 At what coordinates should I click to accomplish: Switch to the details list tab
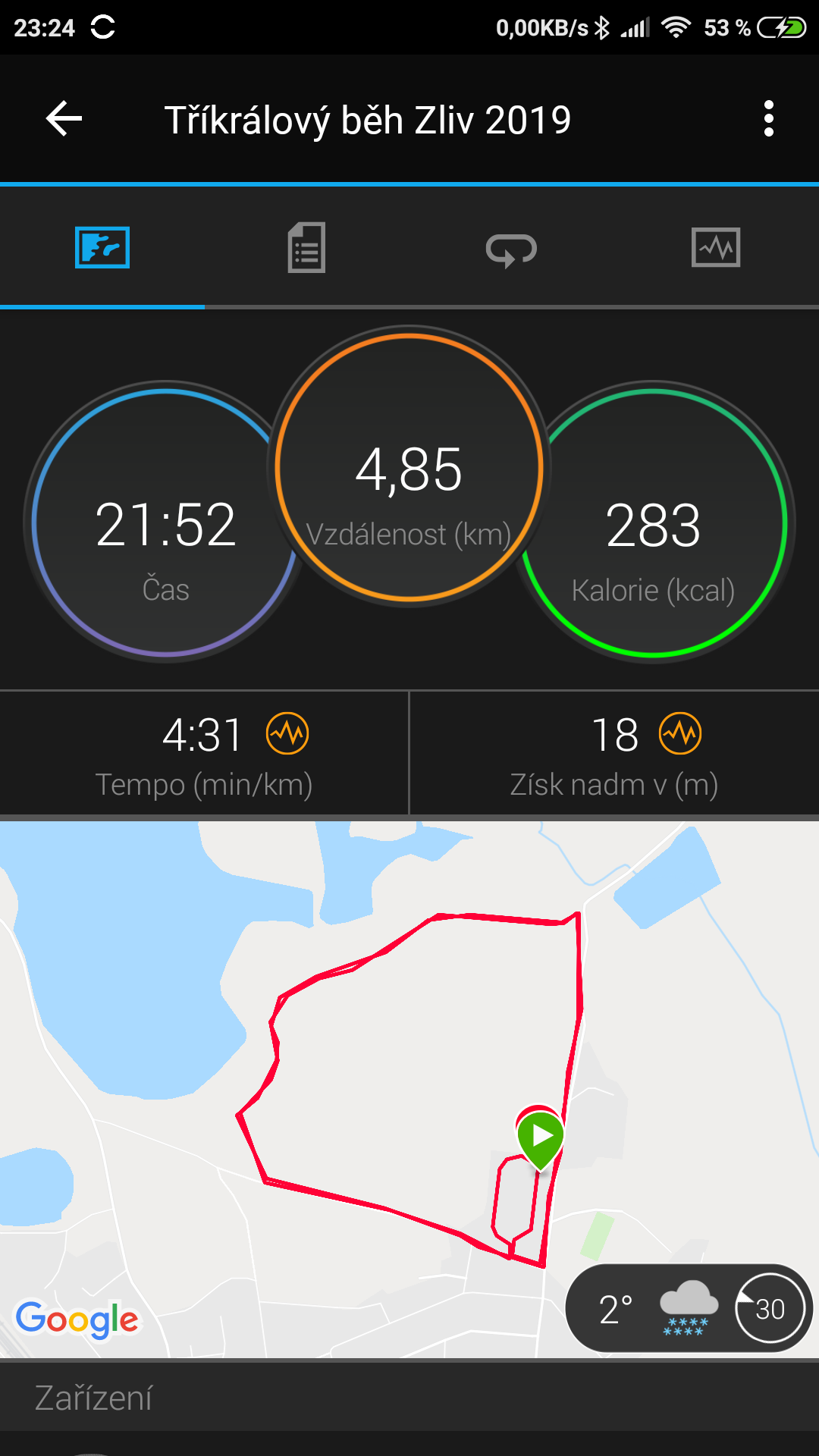click(x=306, y=247)
